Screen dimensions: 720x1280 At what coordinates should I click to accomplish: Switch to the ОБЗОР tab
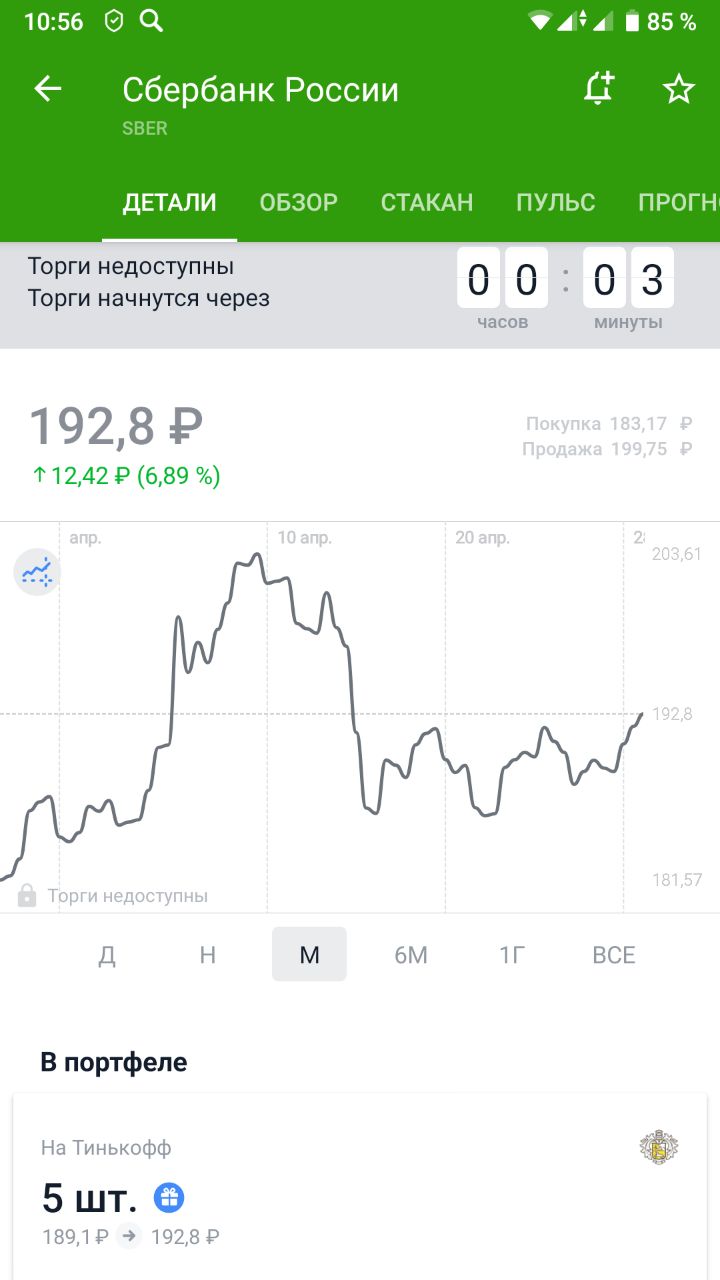tap(298, 203)
